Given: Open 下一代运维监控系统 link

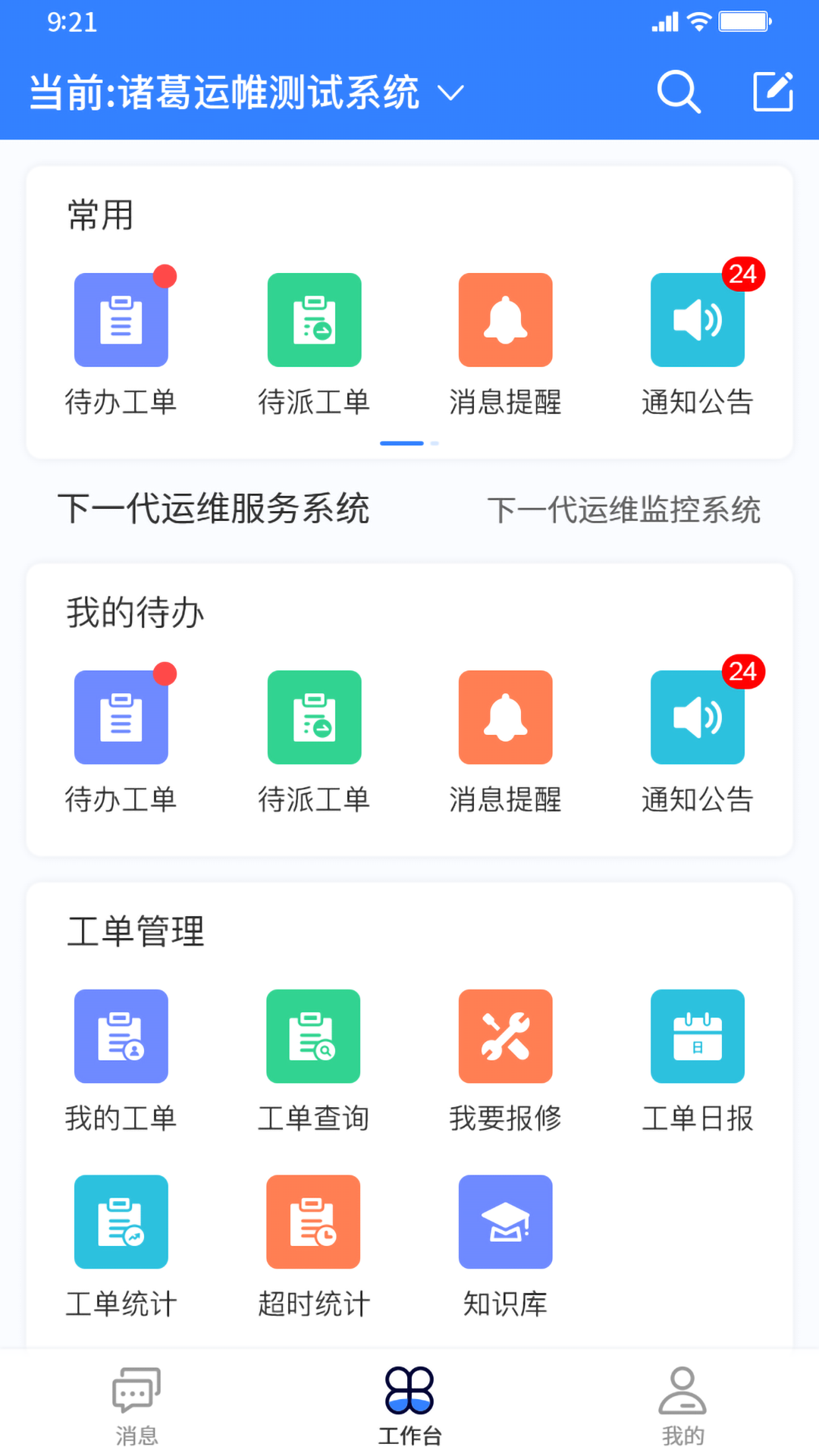Looking at the screenshot, I should [625, 511].
